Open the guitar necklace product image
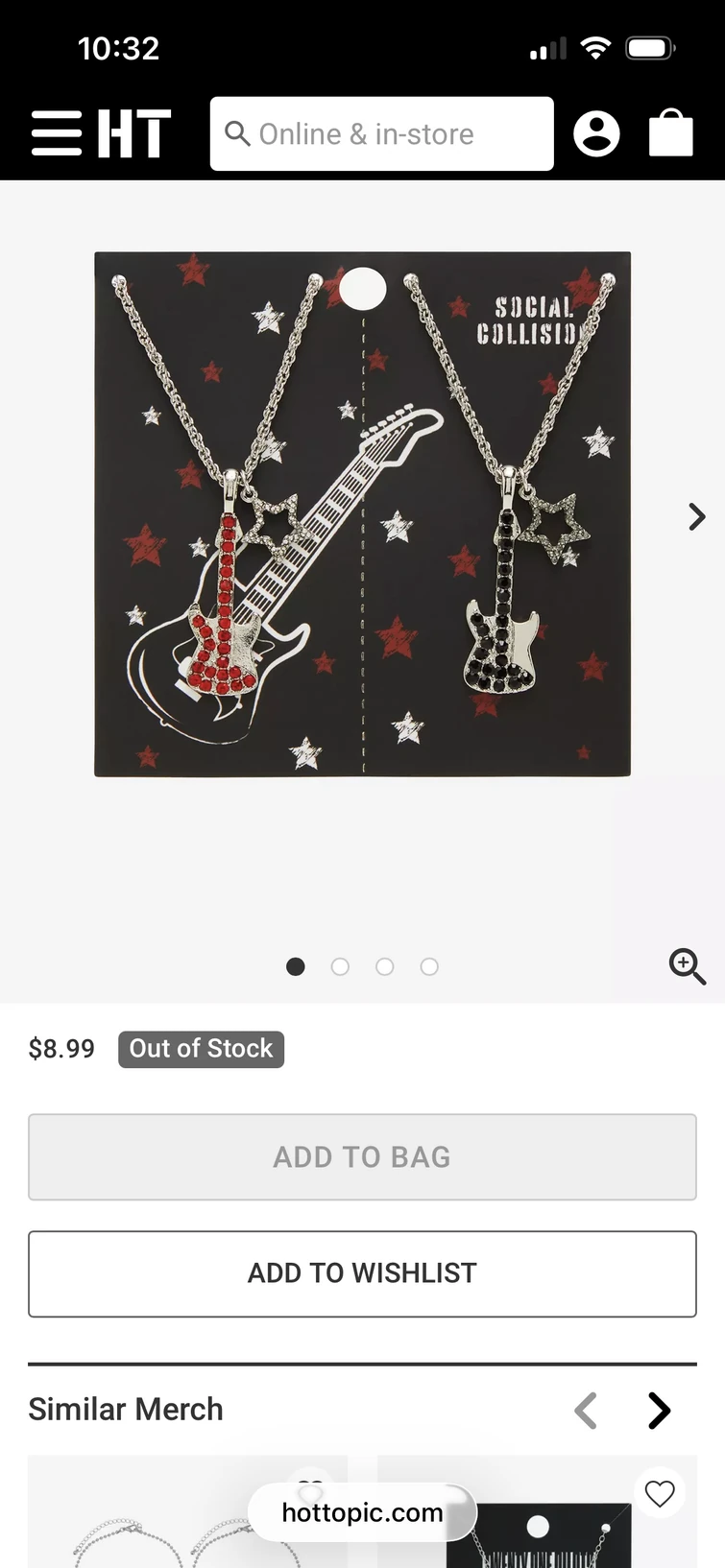The height and width of the screenshot is (1568, 725). [362, 513]
